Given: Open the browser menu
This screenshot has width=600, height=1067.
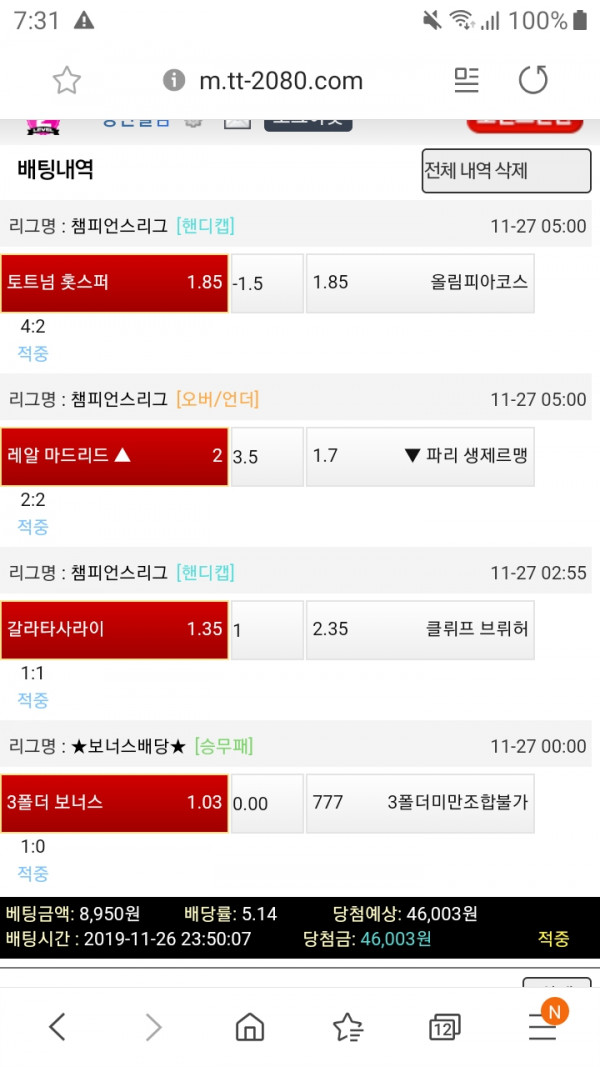Looking at the screenshot, I should (x=543, y=1026).
